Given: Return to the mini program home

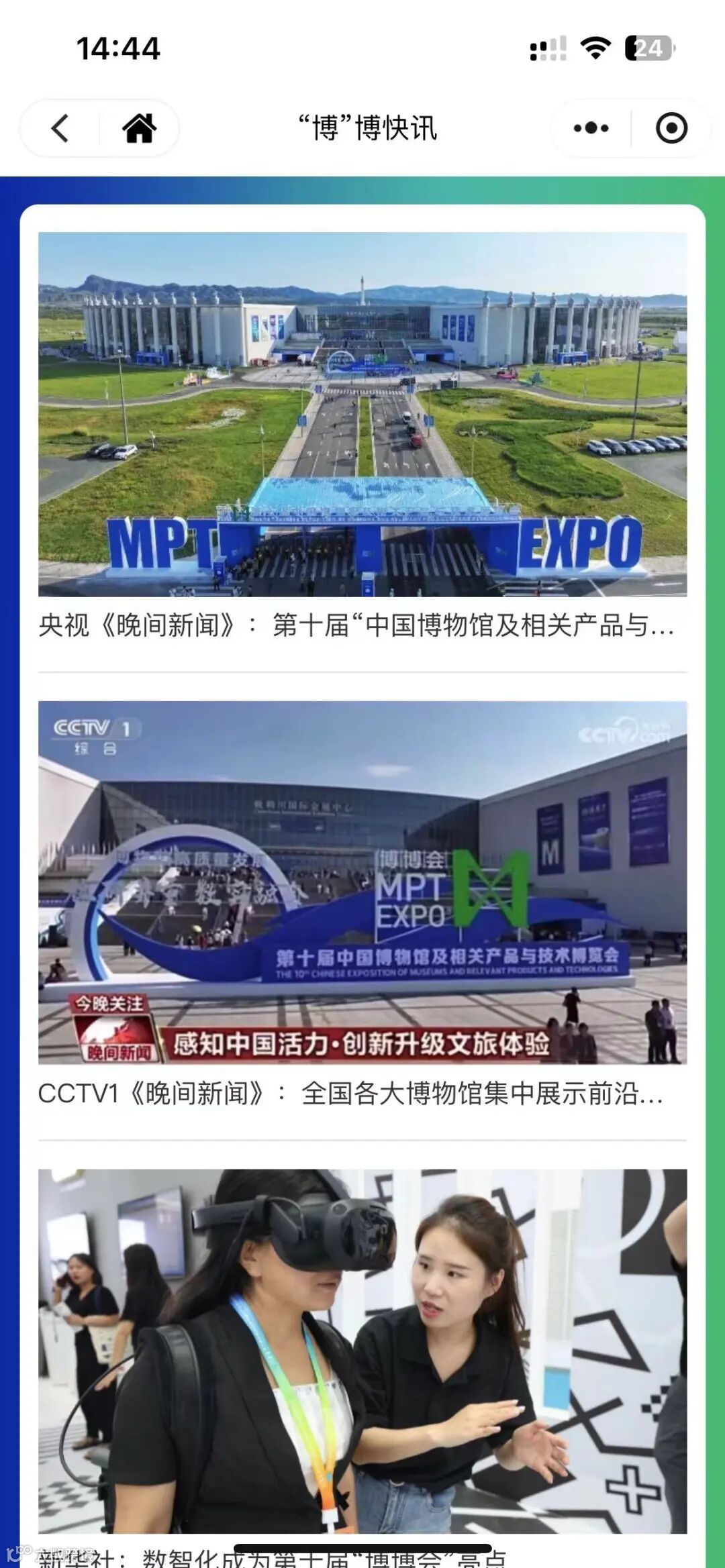Looking at the screenshot, I should (139, 128).
